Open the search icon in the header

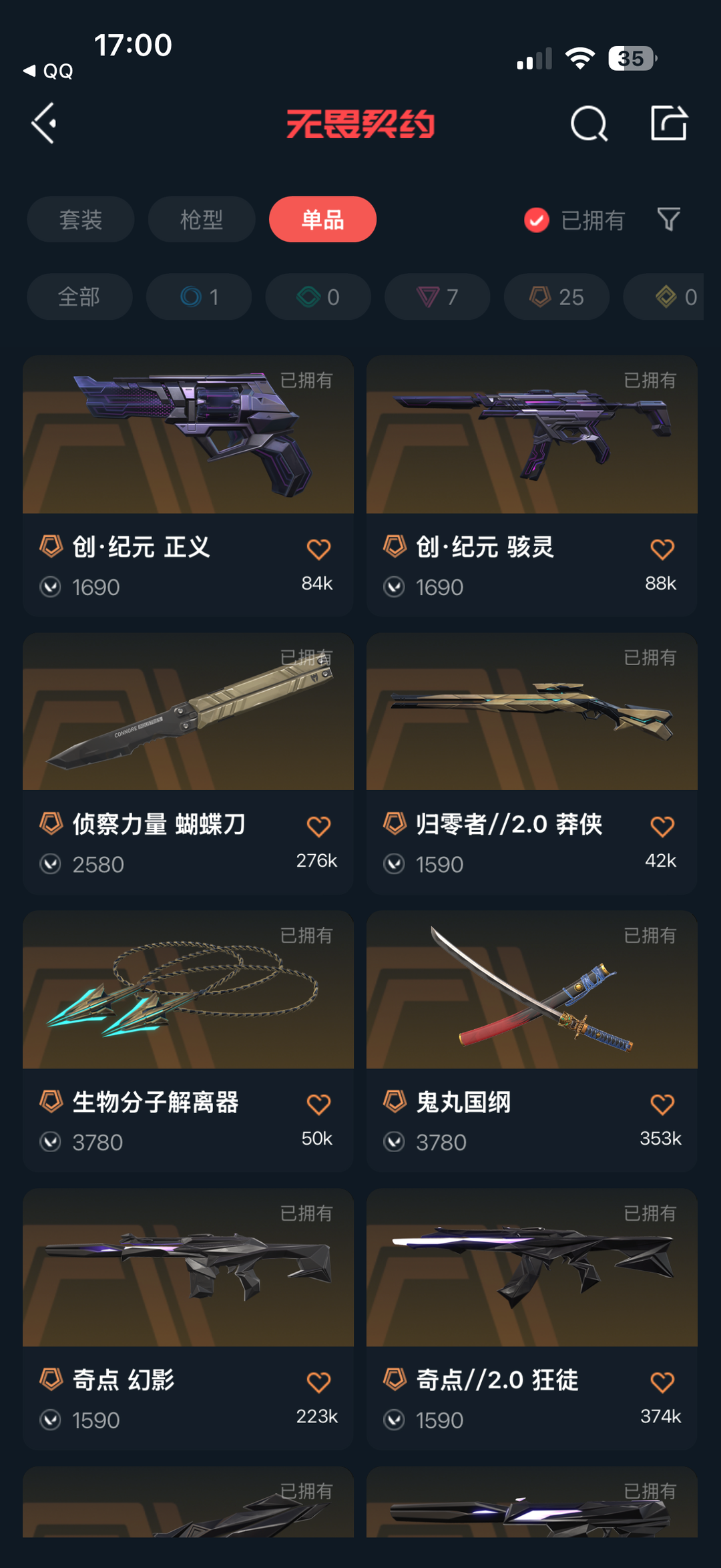click(589, 124)
